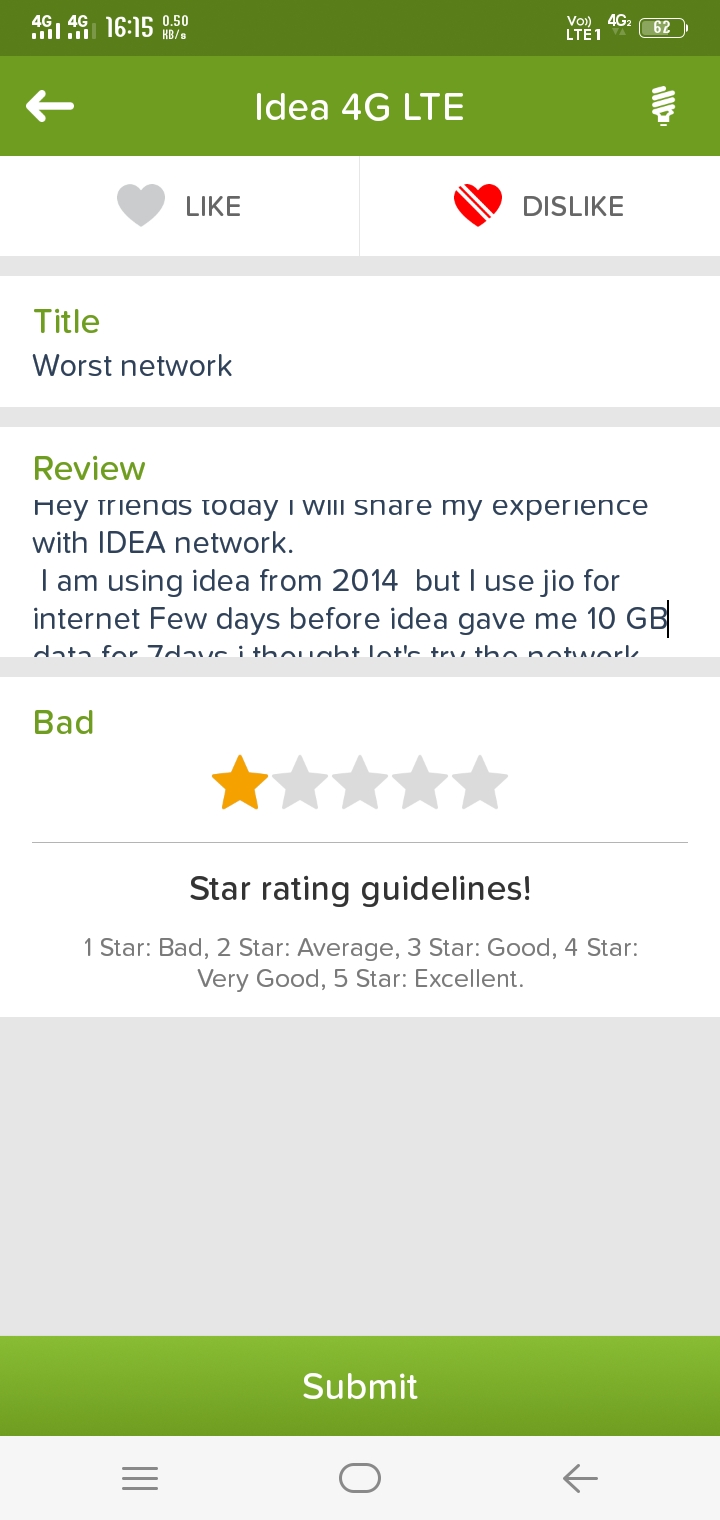Choose the fourth star rating
This screenshot has height=1520, width=720.
click(x=420, y=783)
